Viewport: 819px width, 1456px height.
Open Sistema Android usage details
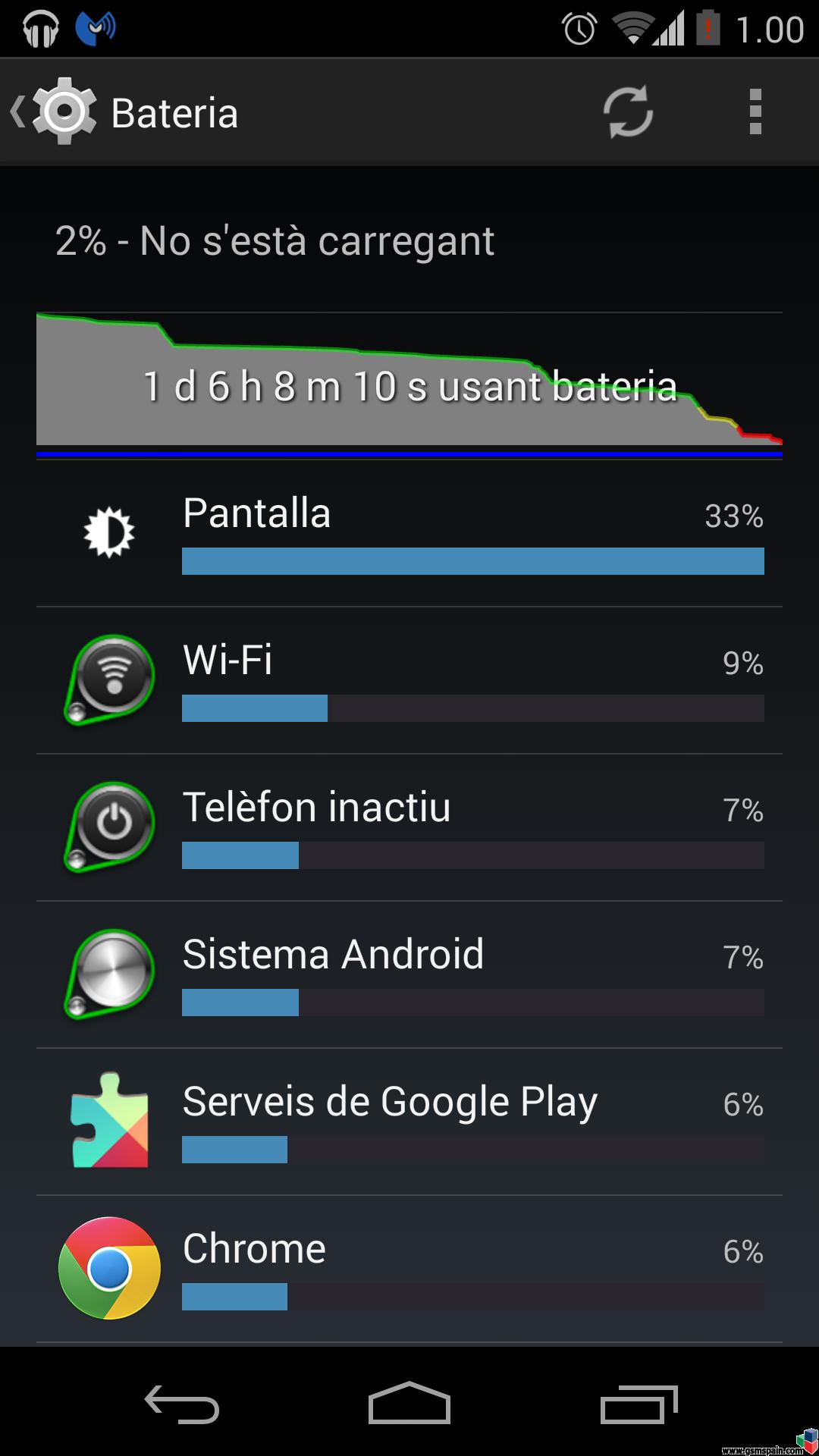click(x=409, y=974)
